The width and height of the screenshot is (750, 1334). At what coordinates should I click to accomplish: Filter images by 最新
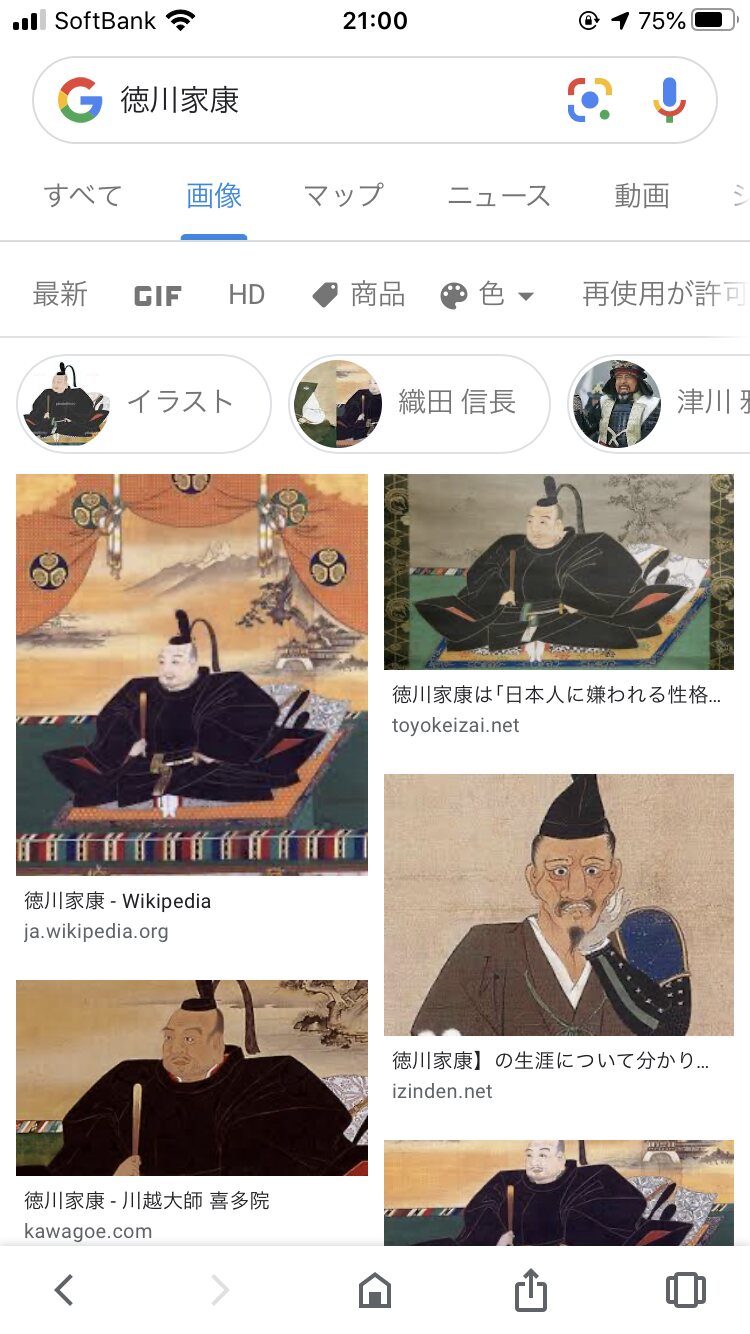click(x=60, y=294)
